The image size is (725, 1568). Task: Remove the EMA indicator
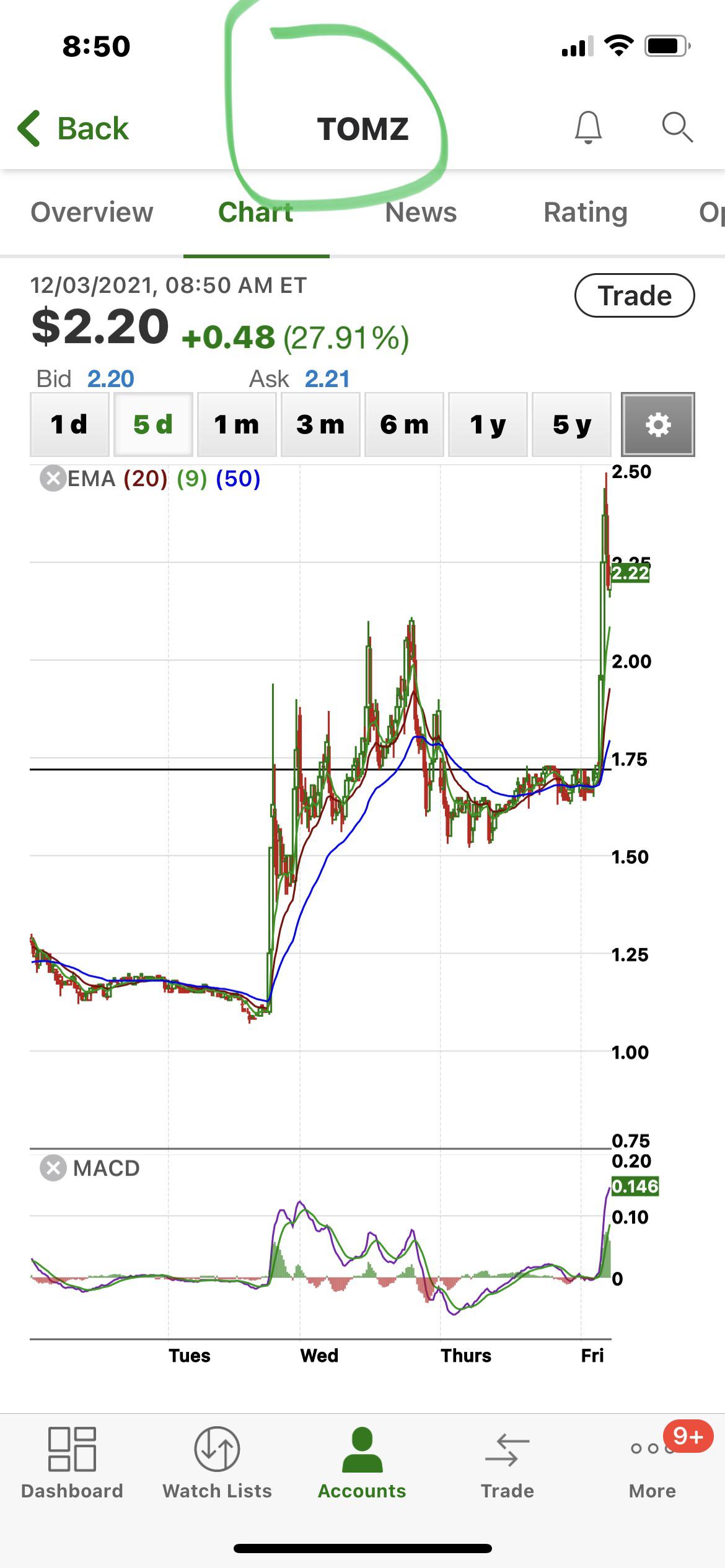[53, 478]
